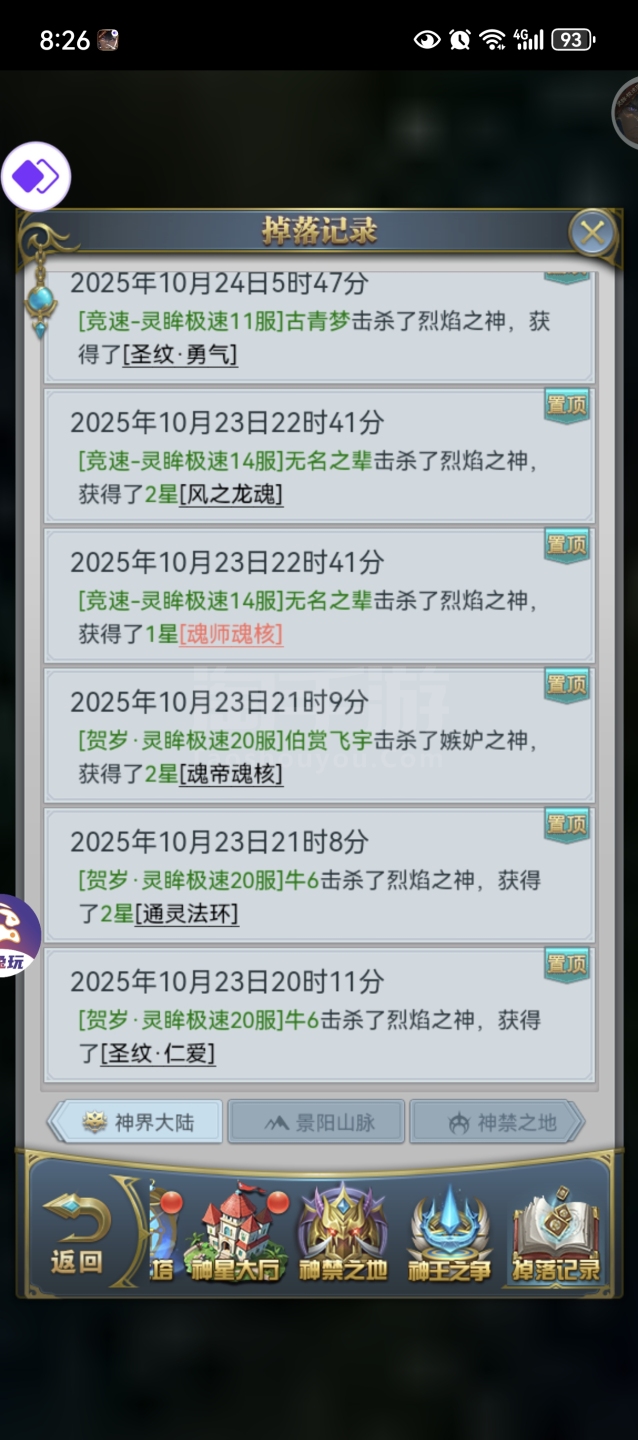
Task: Pin the 20时11分 drop record with 置顶
Action: click(566, 965)
